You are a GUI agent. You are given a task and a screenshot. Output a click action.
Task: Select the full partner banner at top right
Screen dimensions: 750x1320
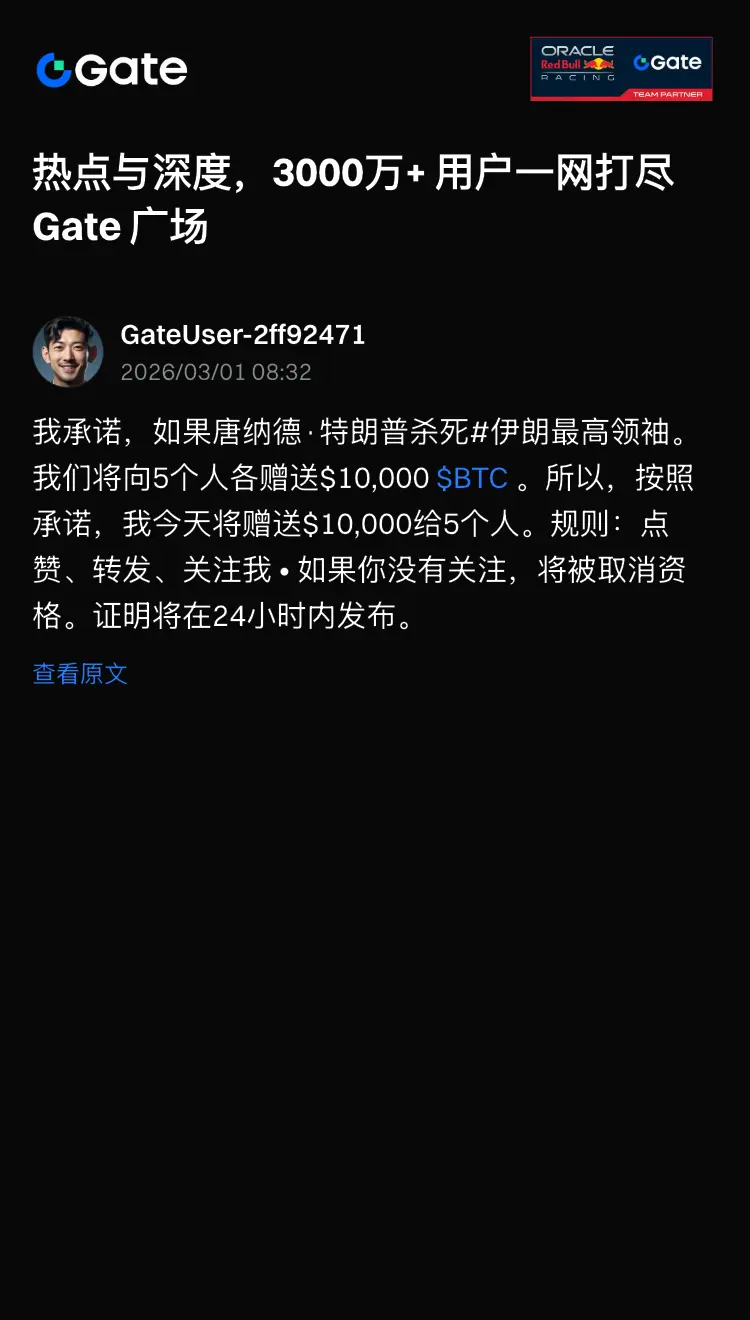tap(623, 68)
